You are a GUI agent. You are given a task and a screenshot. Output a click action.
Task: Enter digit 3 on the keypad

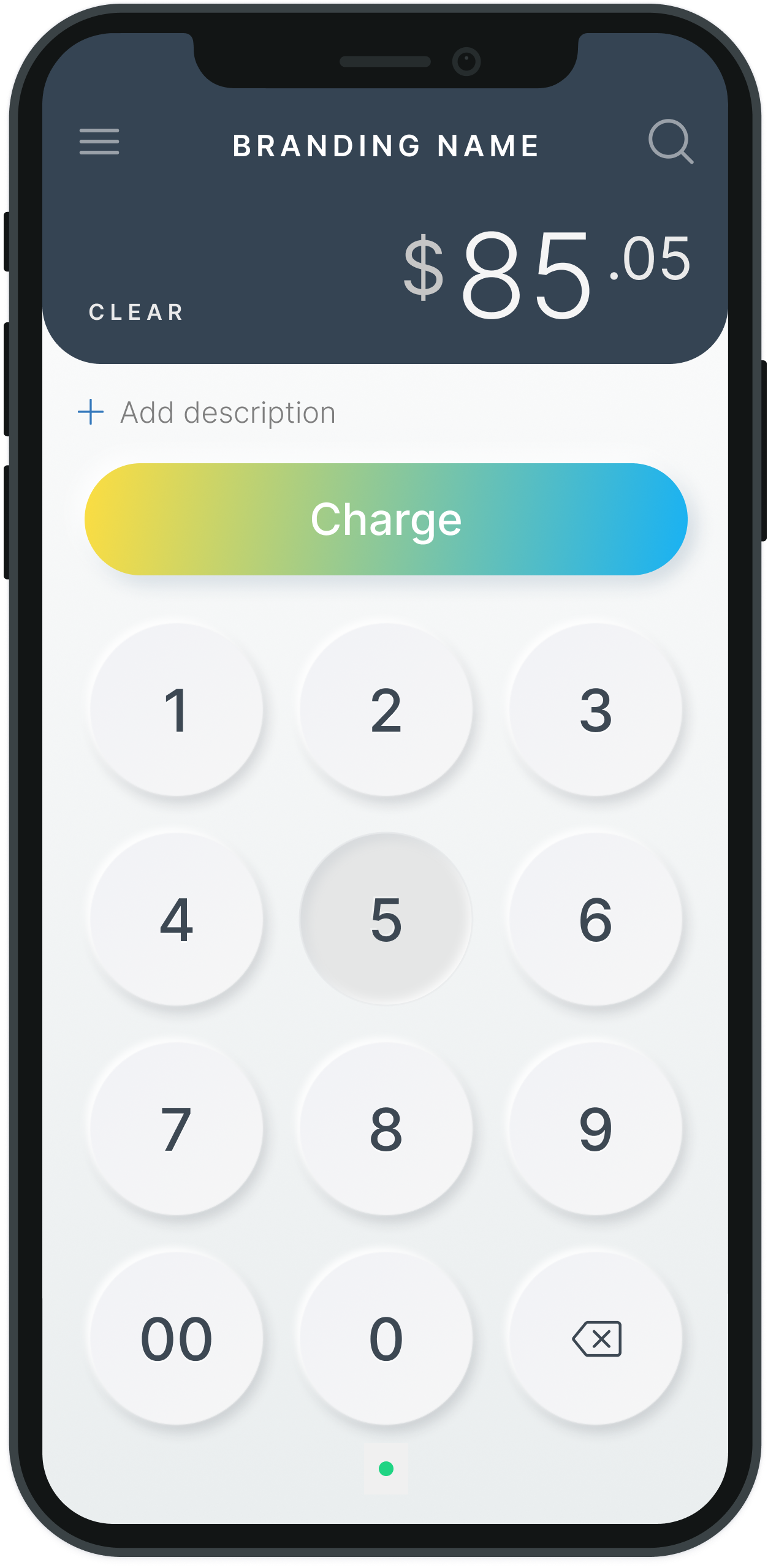(596, 710)
